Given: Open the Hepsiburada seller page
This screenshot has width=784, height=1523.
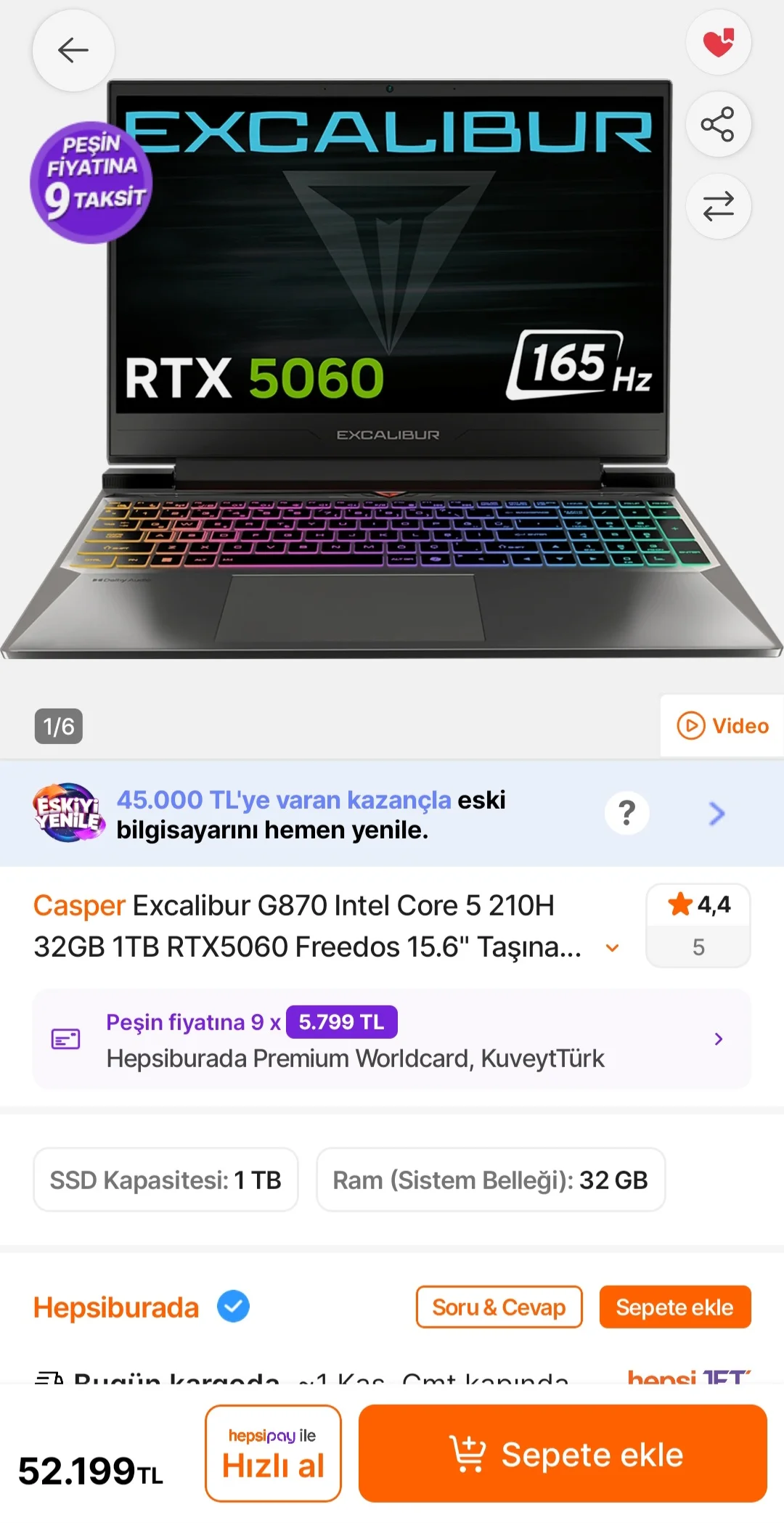Looking at the screenshot, I should (116, 1307).
